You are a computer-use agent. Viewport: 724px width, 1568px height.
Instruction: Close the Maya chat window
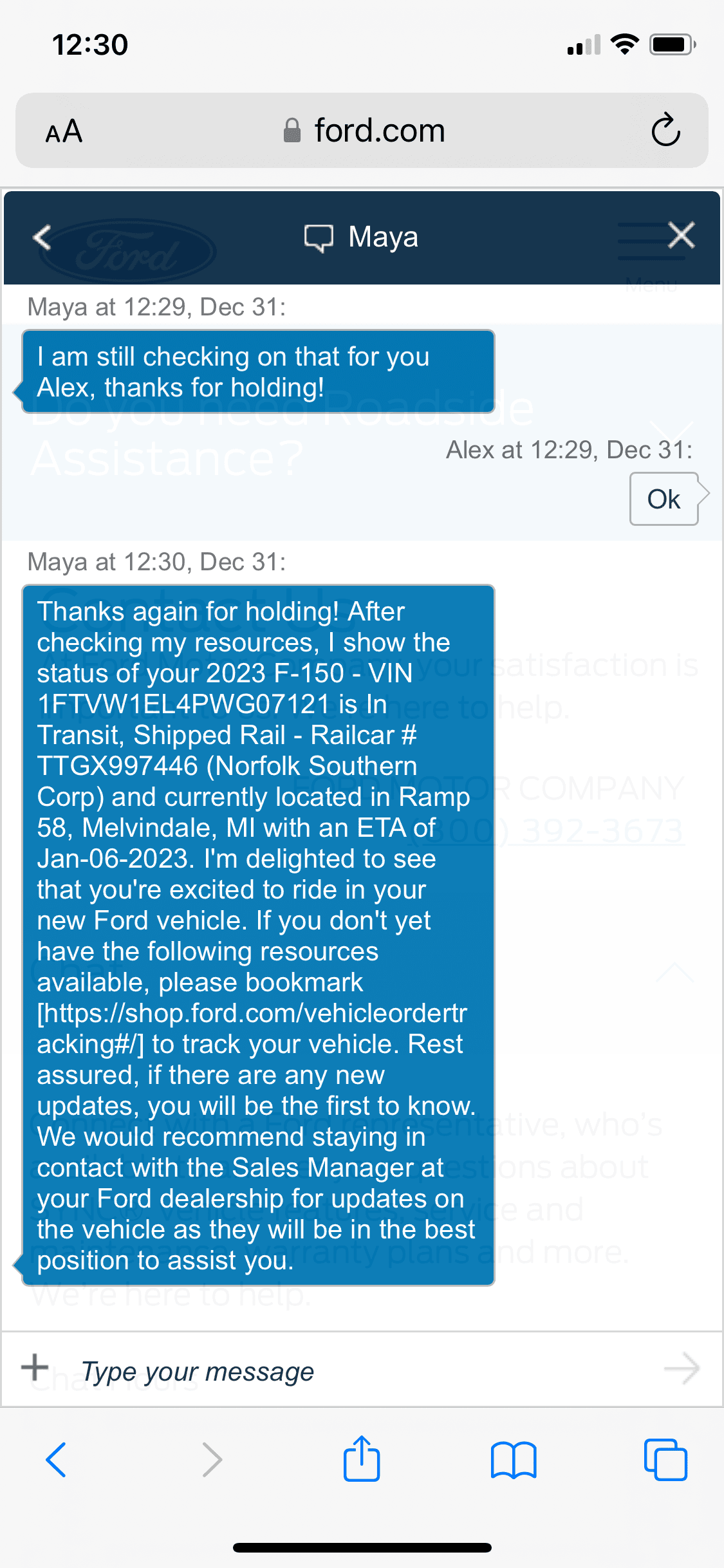[x=681, y=235]
